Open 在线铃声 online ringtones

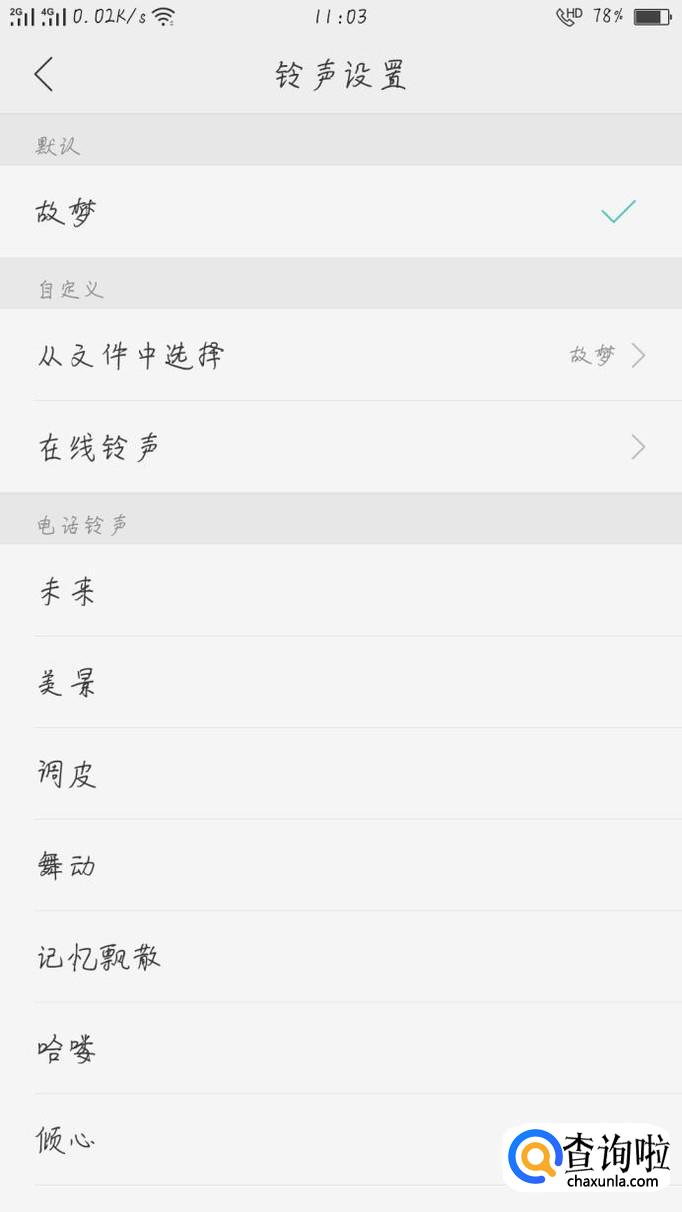340,447
